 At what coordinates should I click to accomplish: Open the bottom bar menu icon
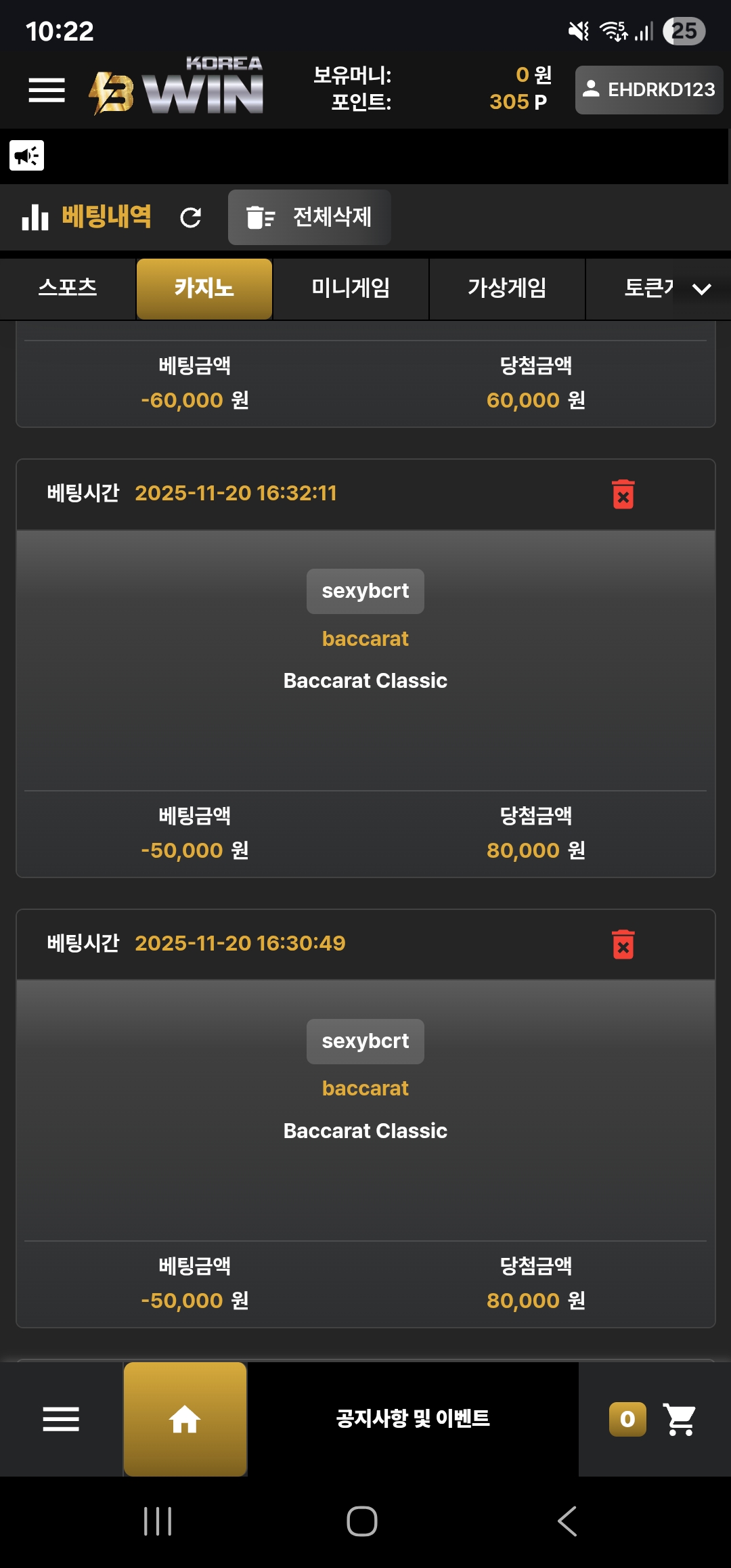pos(61,1419)
